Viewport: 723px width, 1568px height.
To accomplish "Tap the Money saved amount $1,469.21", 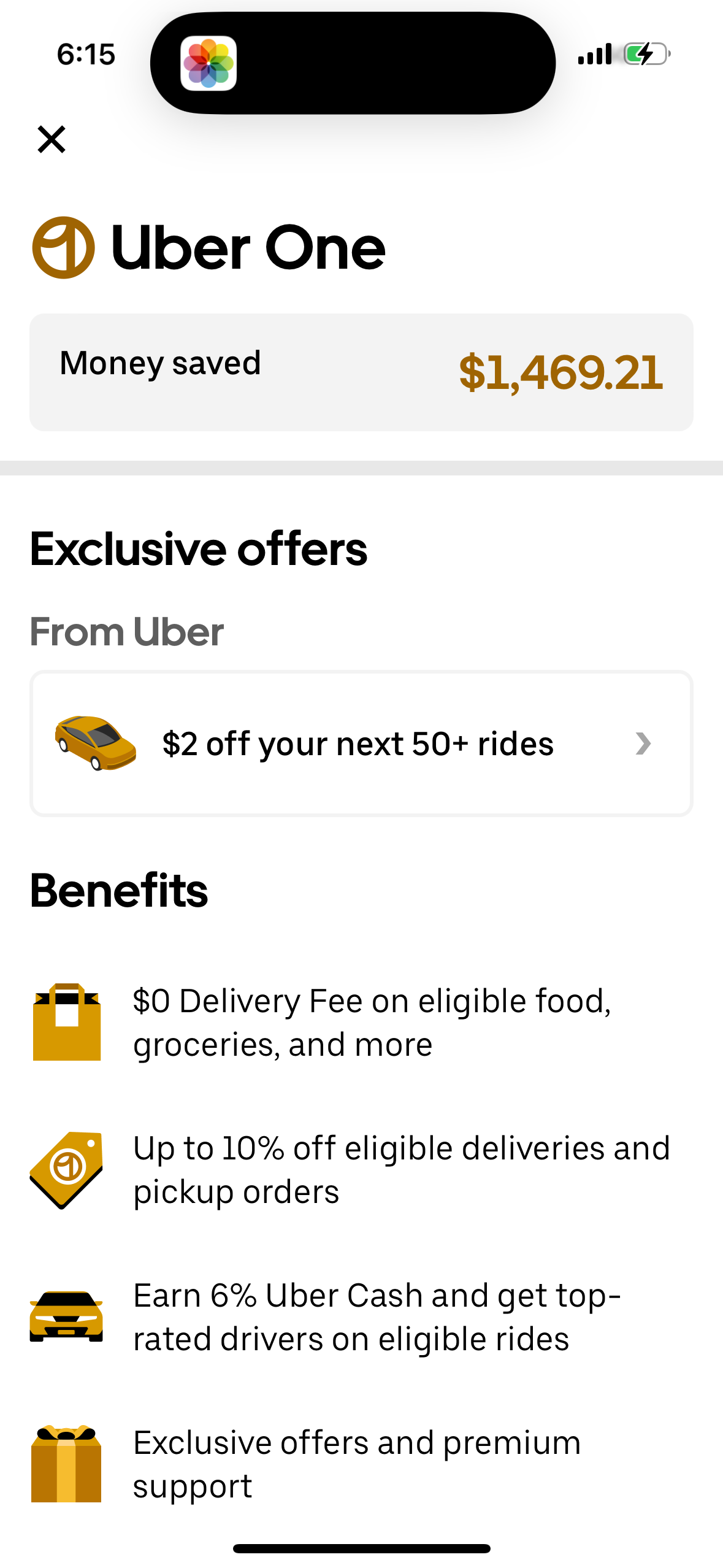I will [562, 371].
